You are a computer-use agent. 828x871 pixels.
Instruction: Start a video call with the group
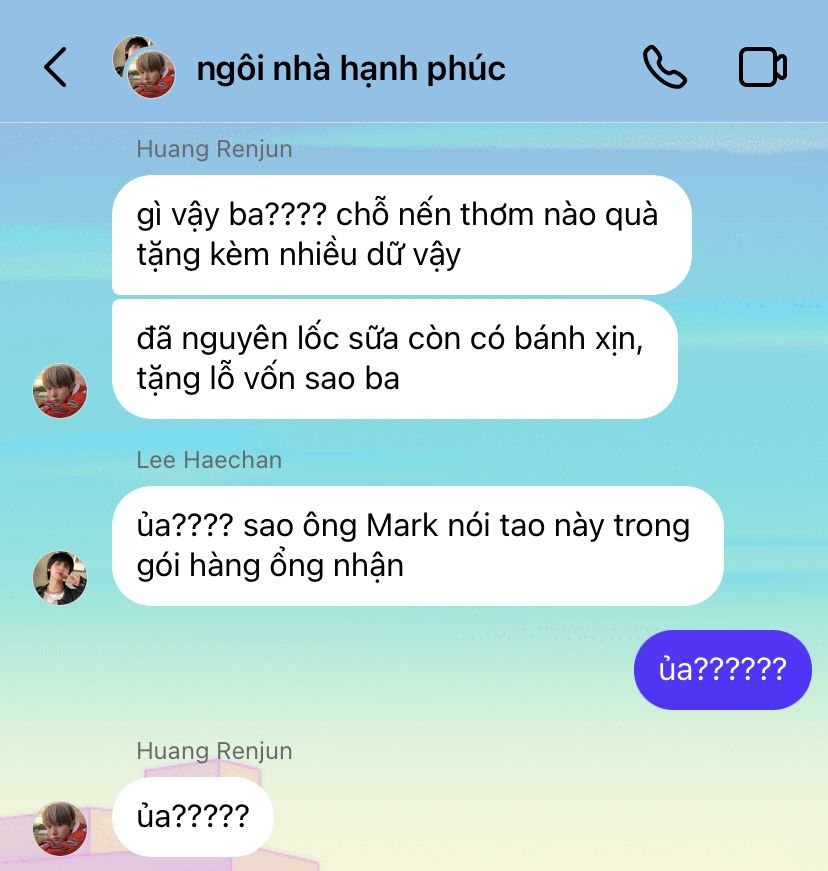click(762, 68)
